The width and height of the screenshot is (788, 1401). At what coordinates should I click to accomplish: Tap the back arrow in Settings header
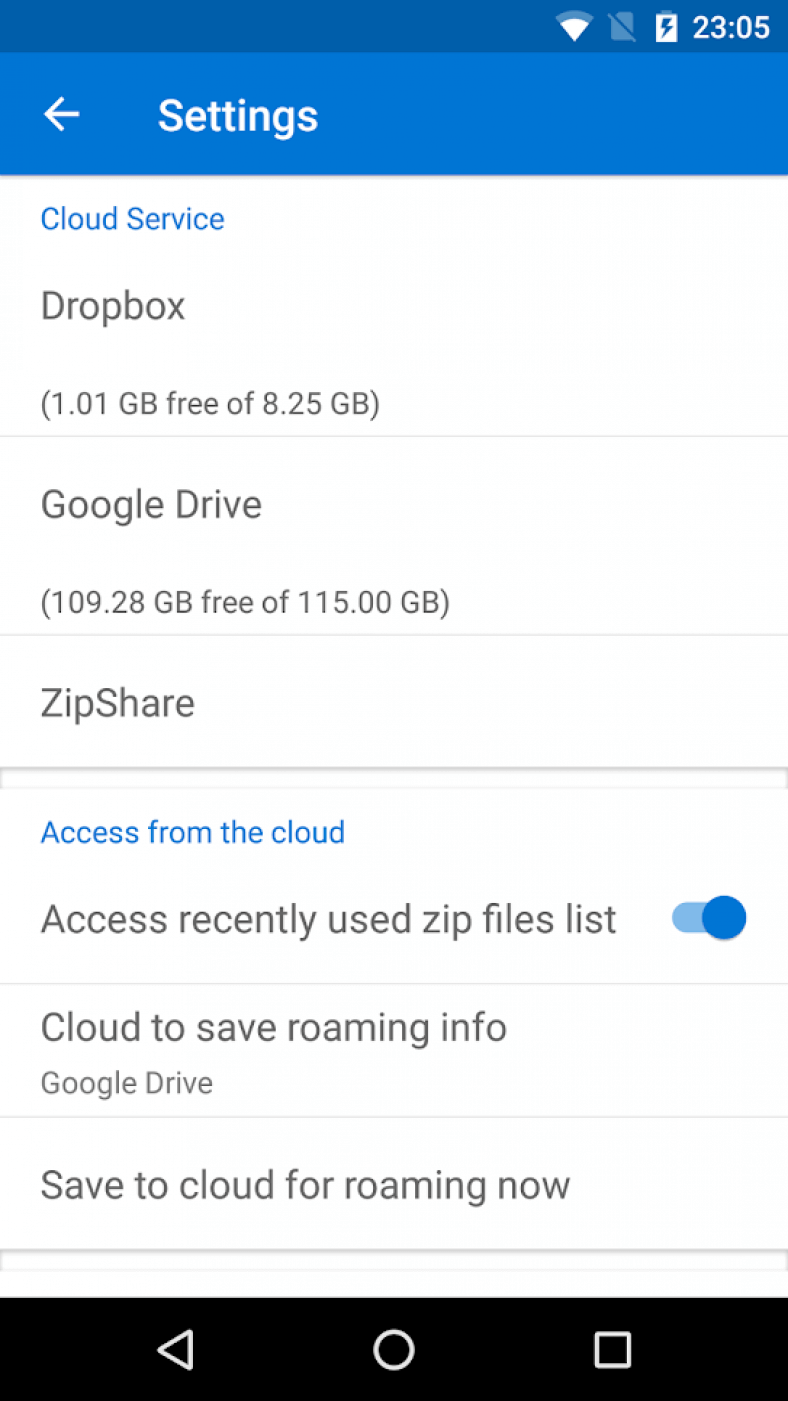coord(61,113)
